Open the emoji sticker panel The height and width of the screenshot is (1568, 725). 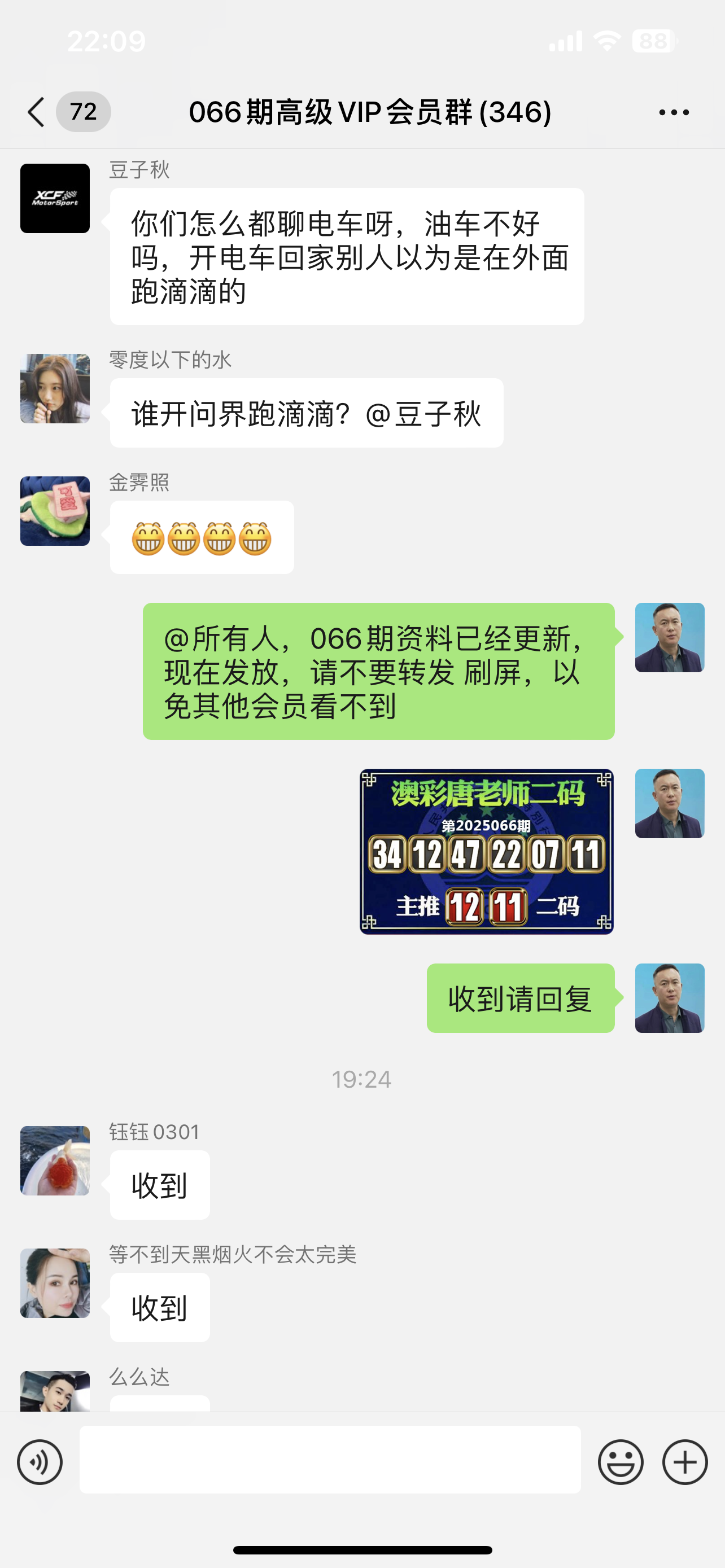[621, 1461]
